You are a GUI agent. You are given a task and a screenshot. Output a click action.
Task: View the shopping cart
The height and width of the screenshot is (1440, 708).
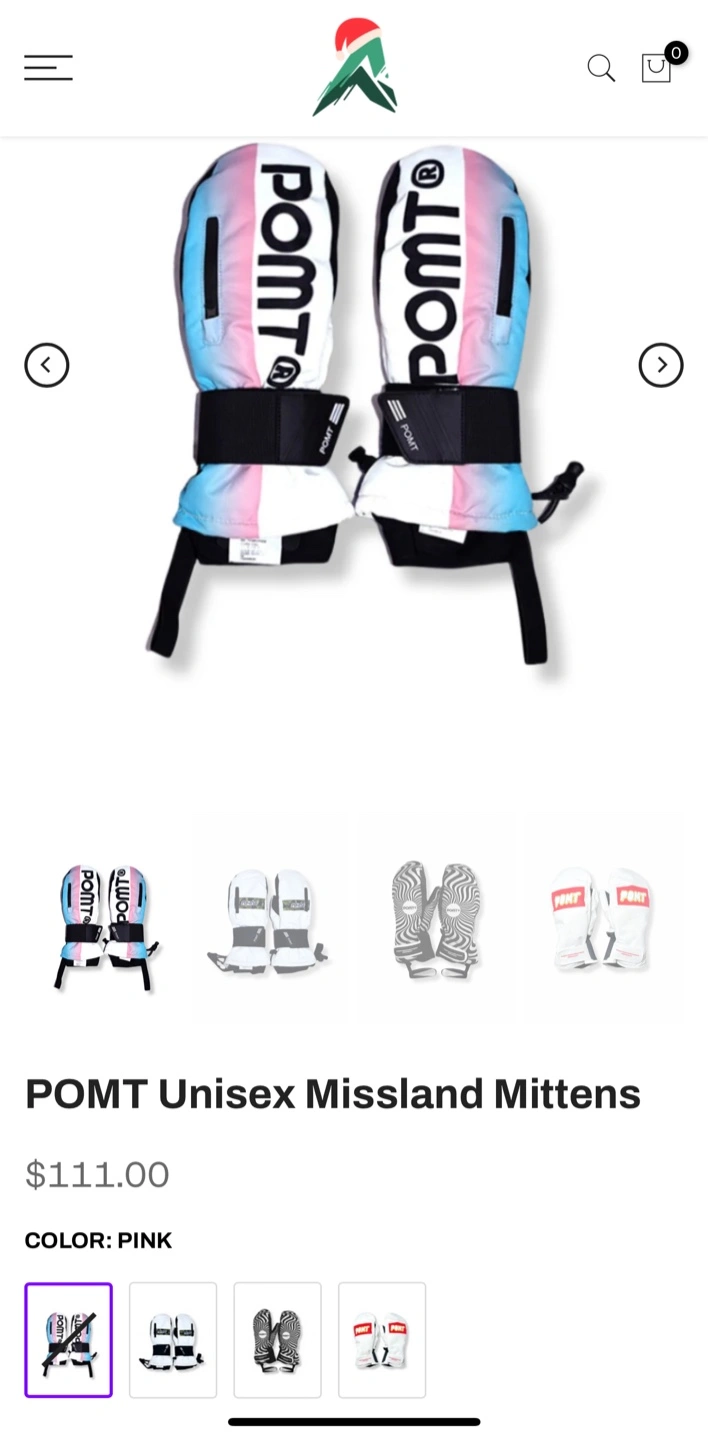click(657, 67)
